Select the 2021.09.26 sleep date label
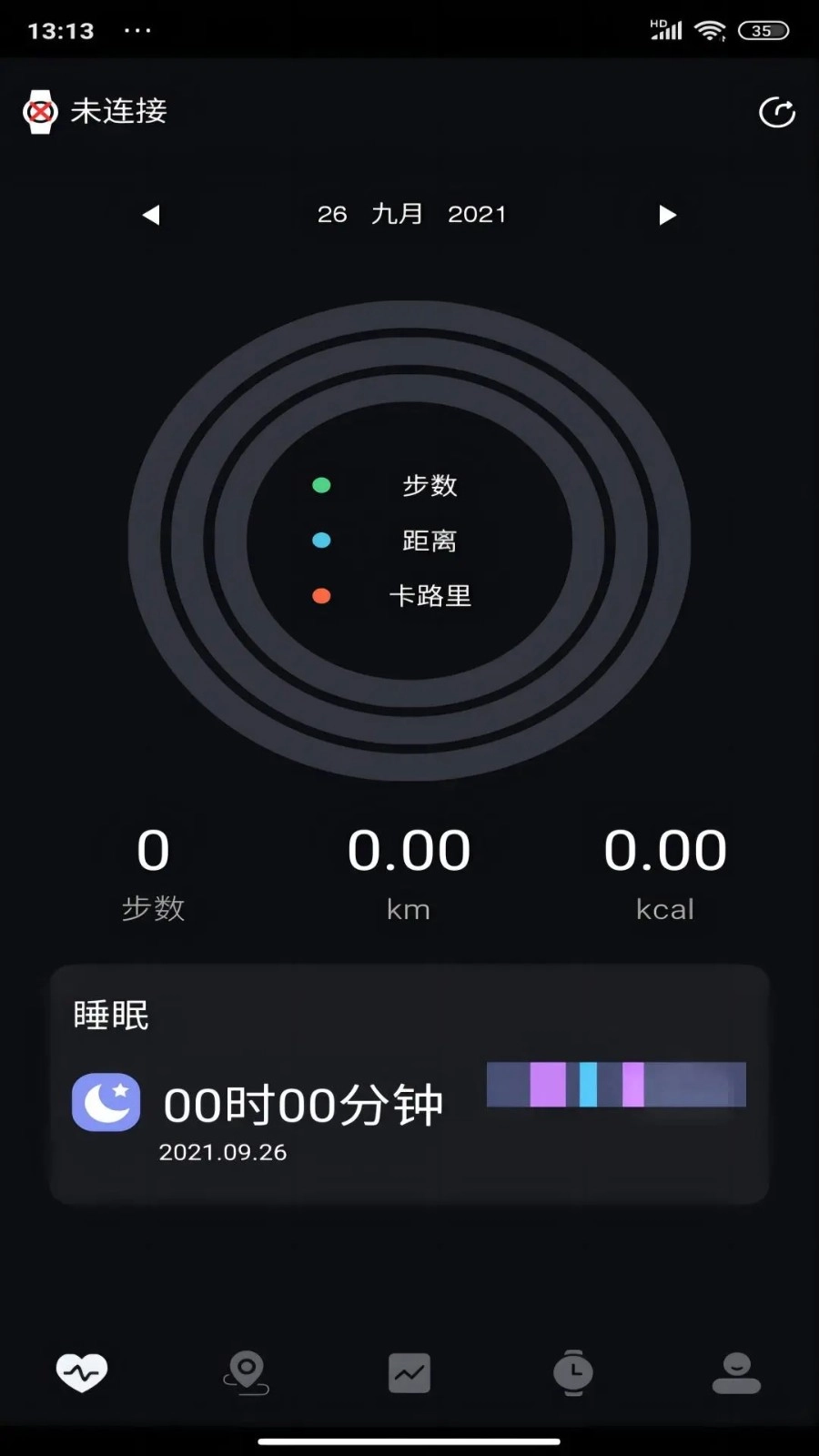 (x=222, y=1152)
